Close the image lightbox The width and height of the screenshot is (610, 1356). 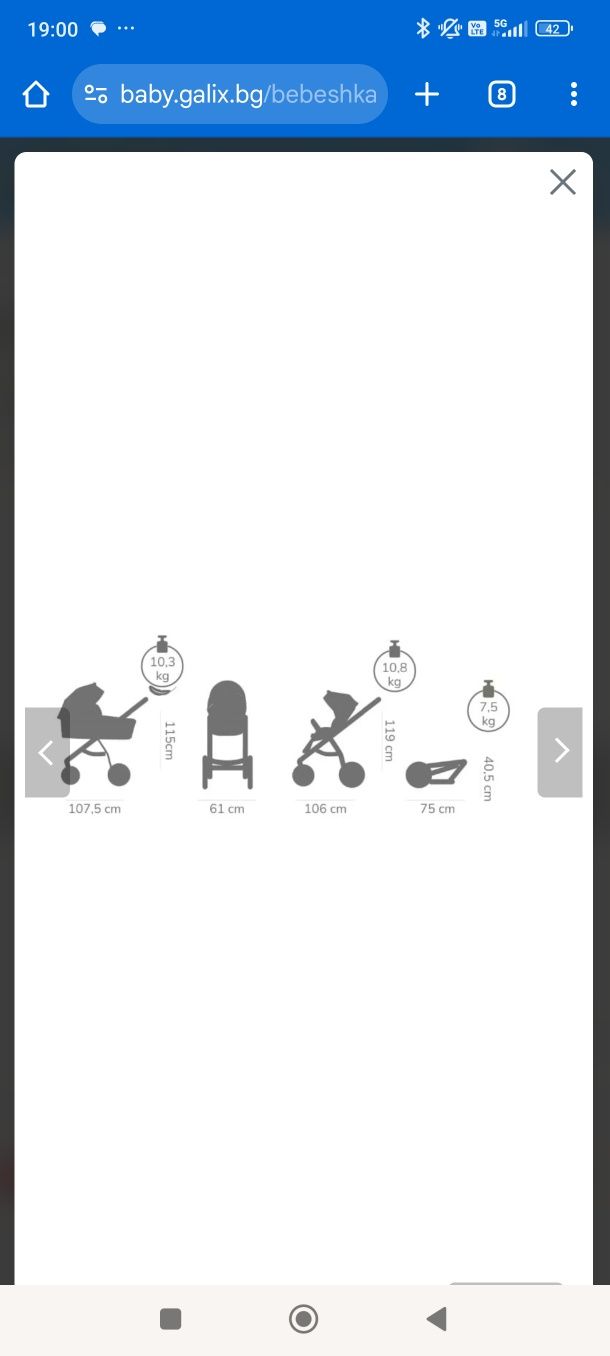point(562,182)
